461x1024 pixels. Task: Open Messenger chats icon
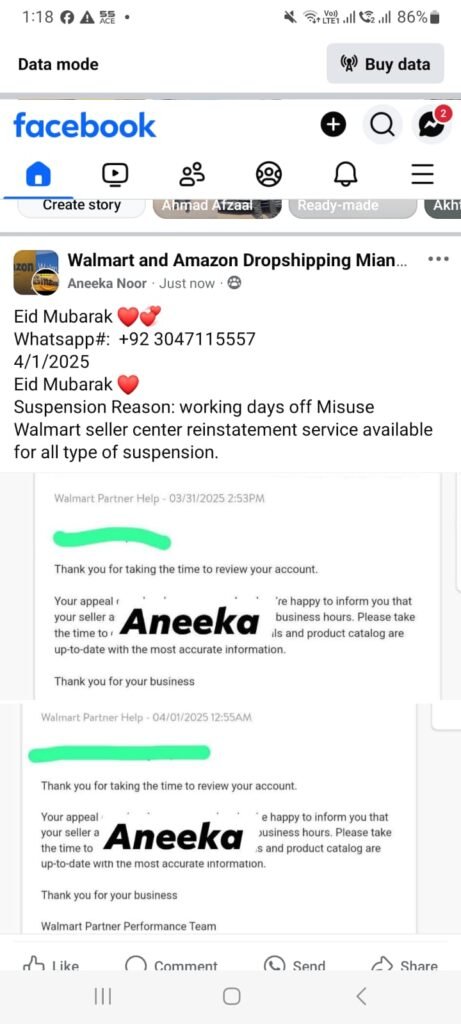point(432,124)
